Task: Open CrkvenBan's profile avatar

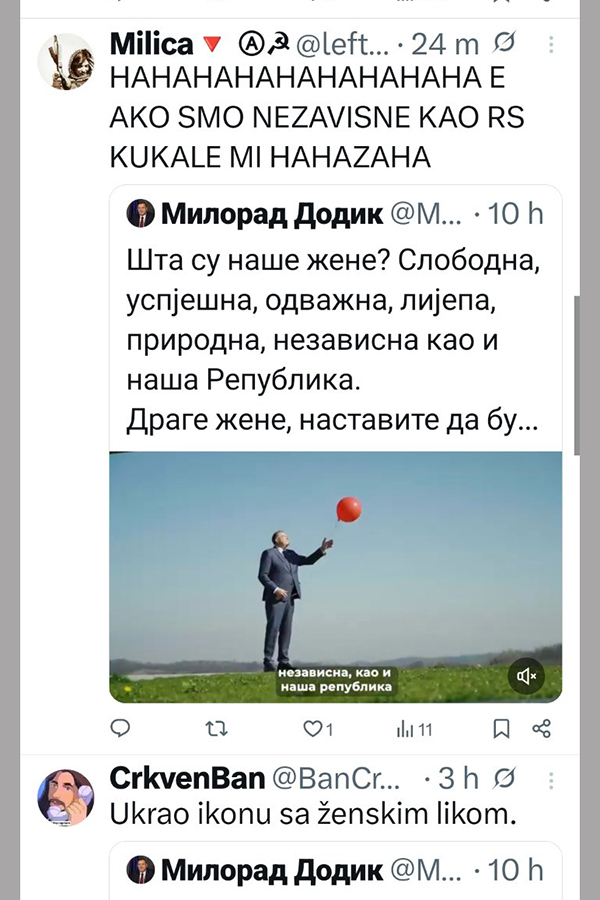Action: coord(66,797)
